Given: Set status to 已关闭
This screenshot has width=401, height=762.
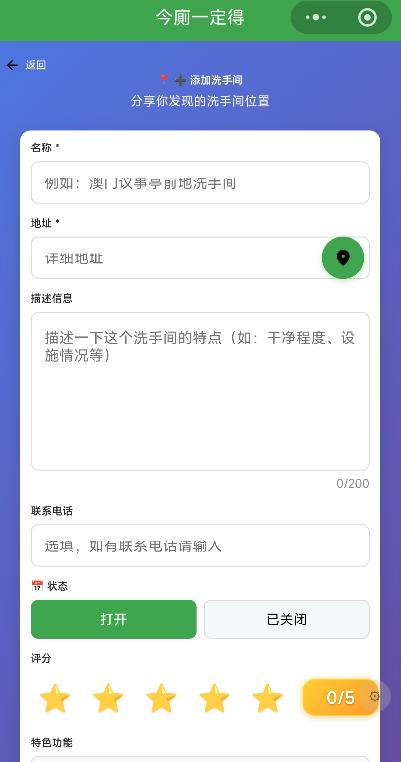Looking at the screenshot, I should point(287,619).
